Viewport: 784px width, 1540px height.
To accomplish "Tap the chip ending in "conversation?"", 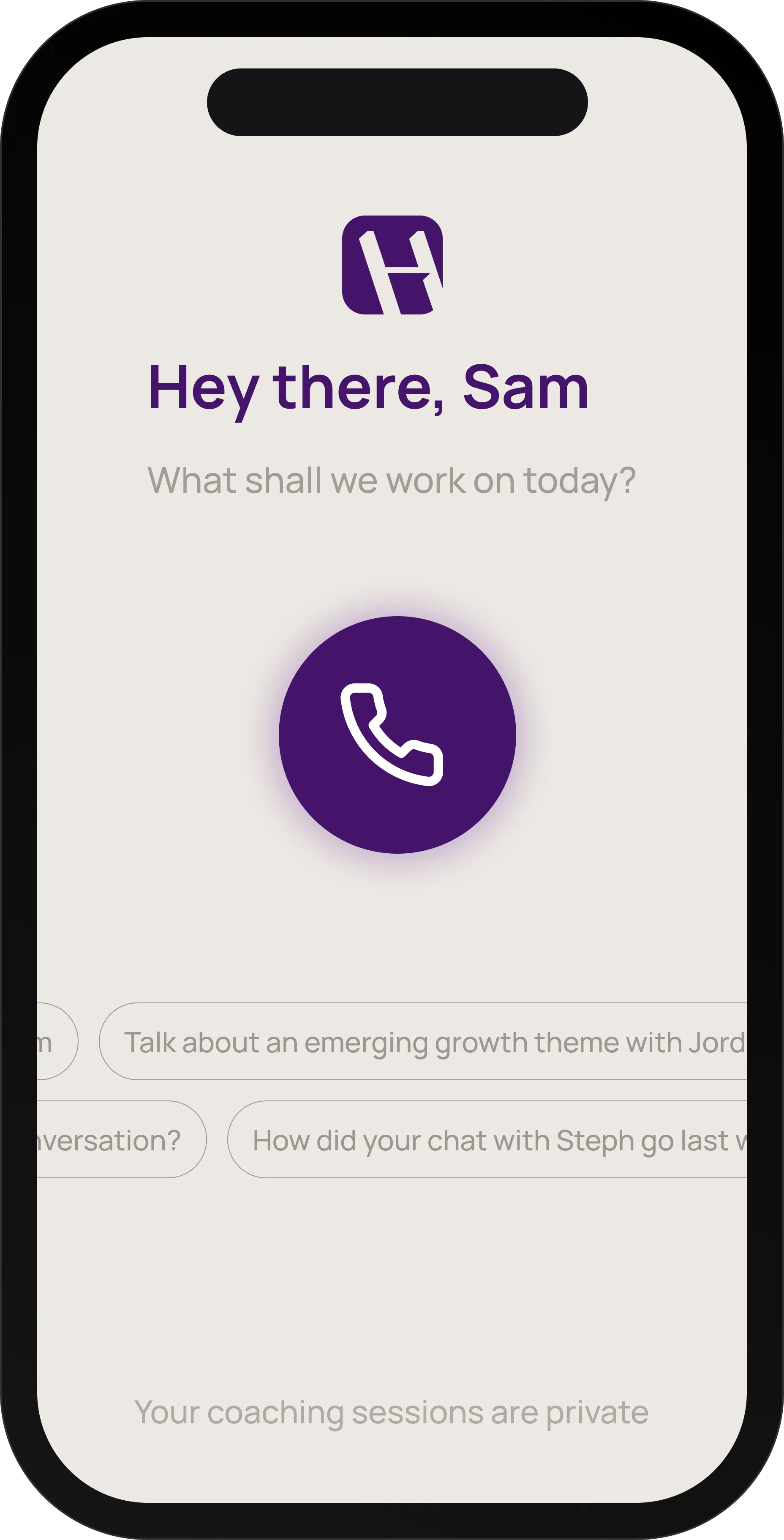I will (122, 1139).
